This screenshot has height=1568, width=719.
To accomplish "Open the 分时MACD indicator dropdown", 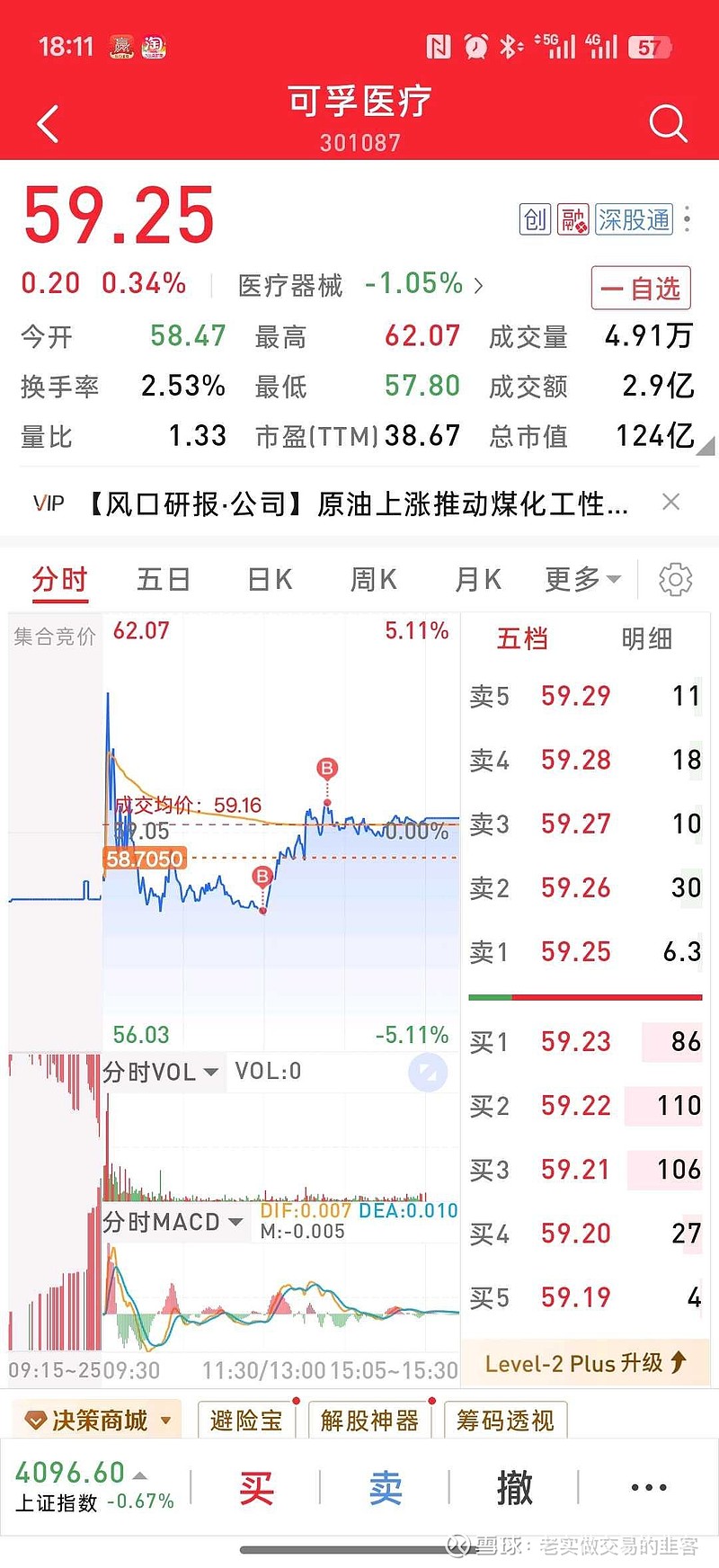I will click(x=173, y=1222).
